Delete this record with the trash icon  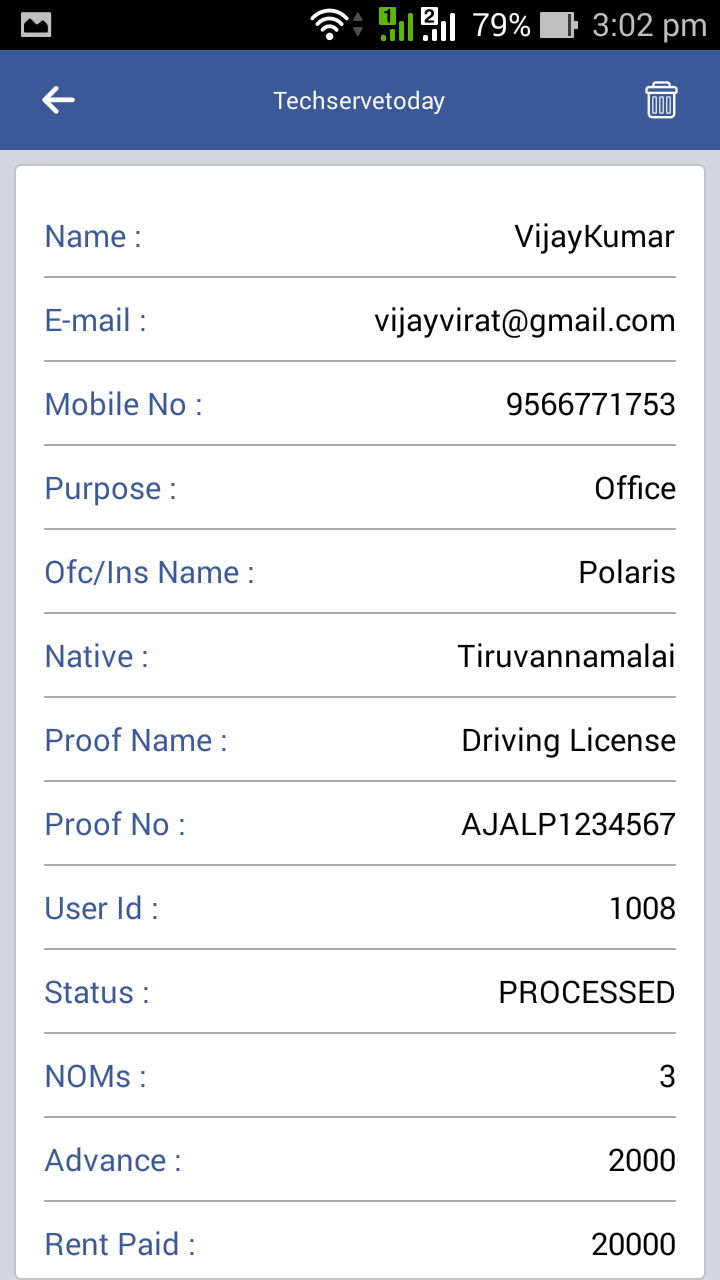[x=661, y=100]
